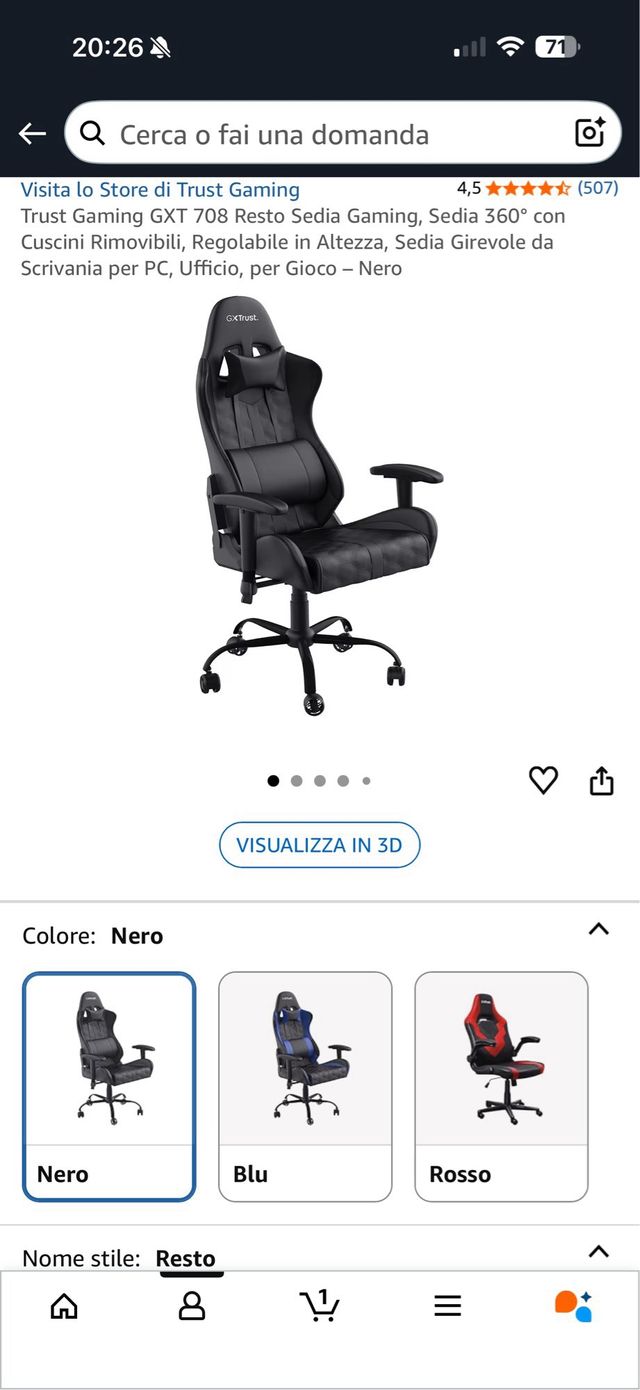Image resolution: width=640 pixels, height=1390 pixels.
Task: Open the shopping cart
Action: coord(320,1306)
